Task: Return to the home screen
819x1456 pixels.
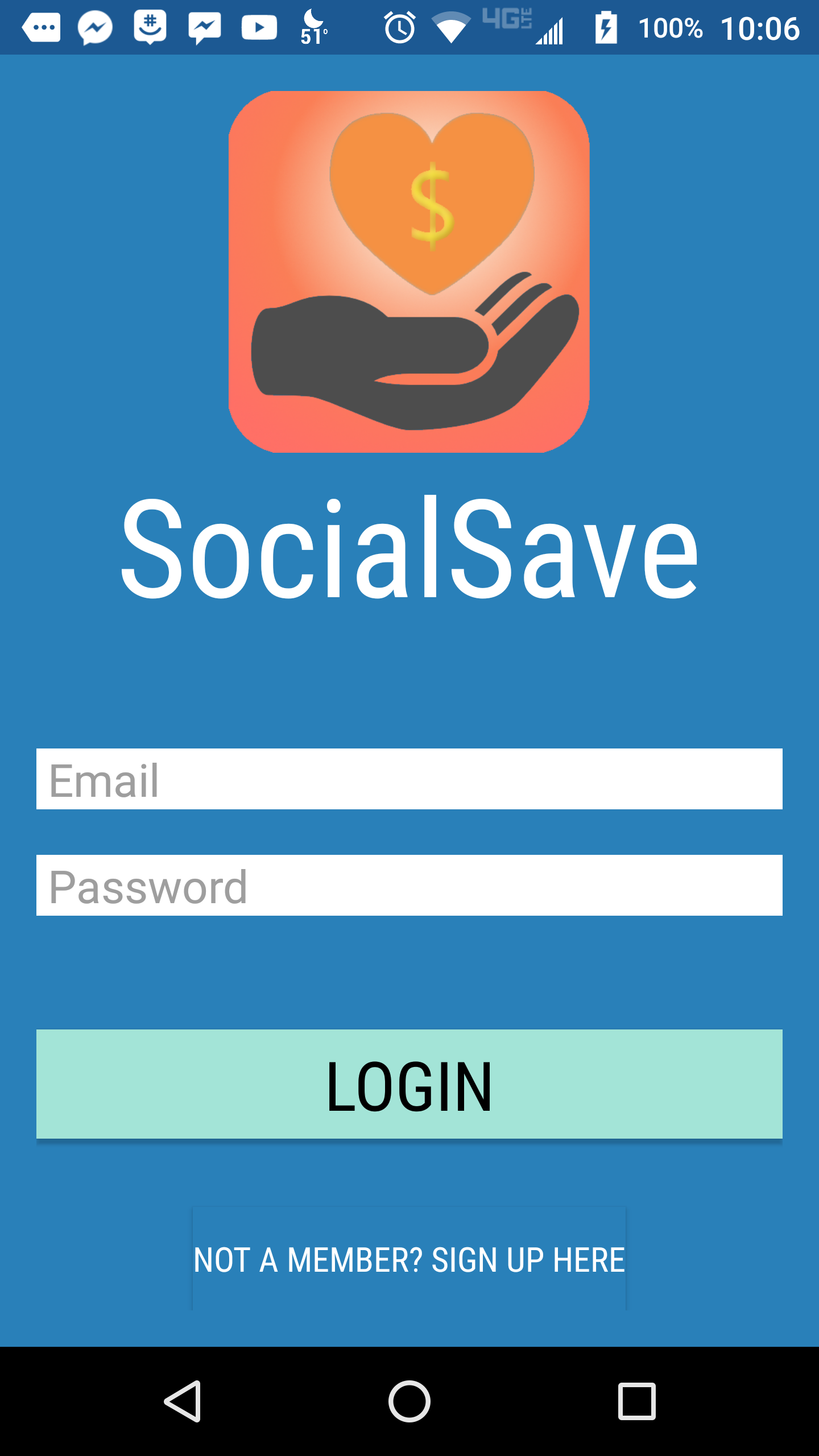Action: [x=409, y=1401]
